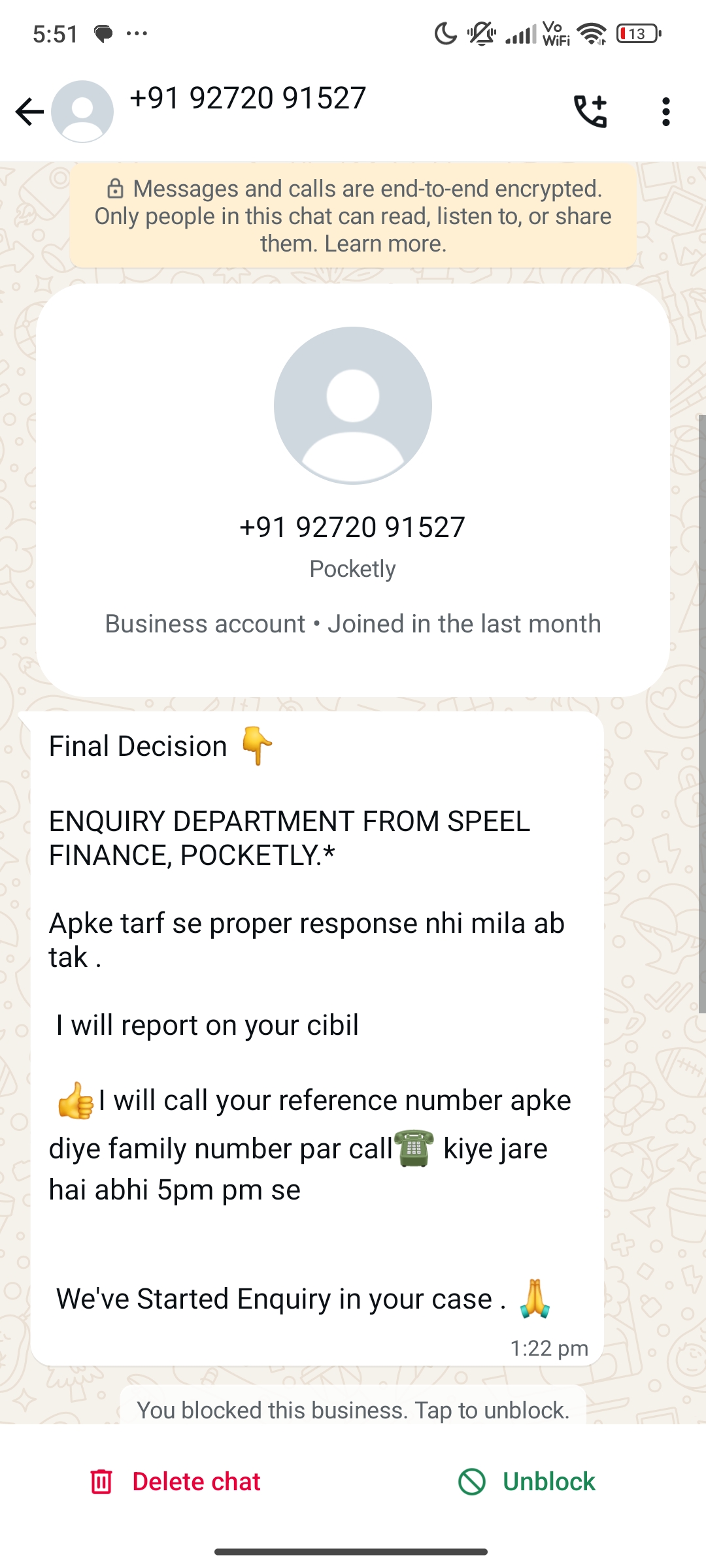Open contact info from the header phone number
This screenshot has height=1568, width=706.
click(248, 99)
